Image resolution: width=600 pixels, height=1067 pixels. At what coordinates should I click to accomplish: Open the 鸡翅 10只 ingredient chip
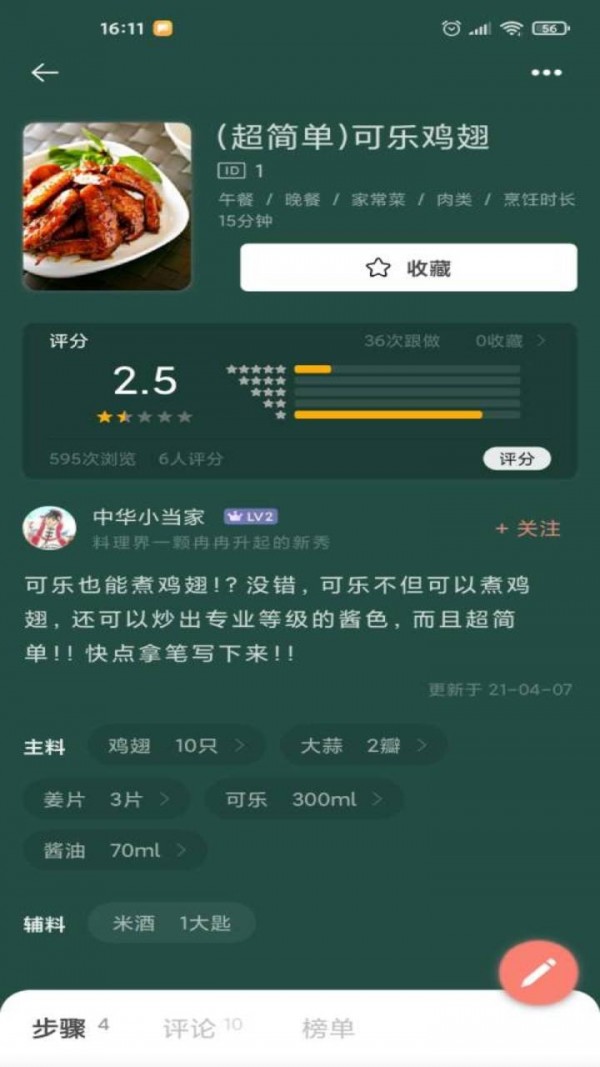176,746
